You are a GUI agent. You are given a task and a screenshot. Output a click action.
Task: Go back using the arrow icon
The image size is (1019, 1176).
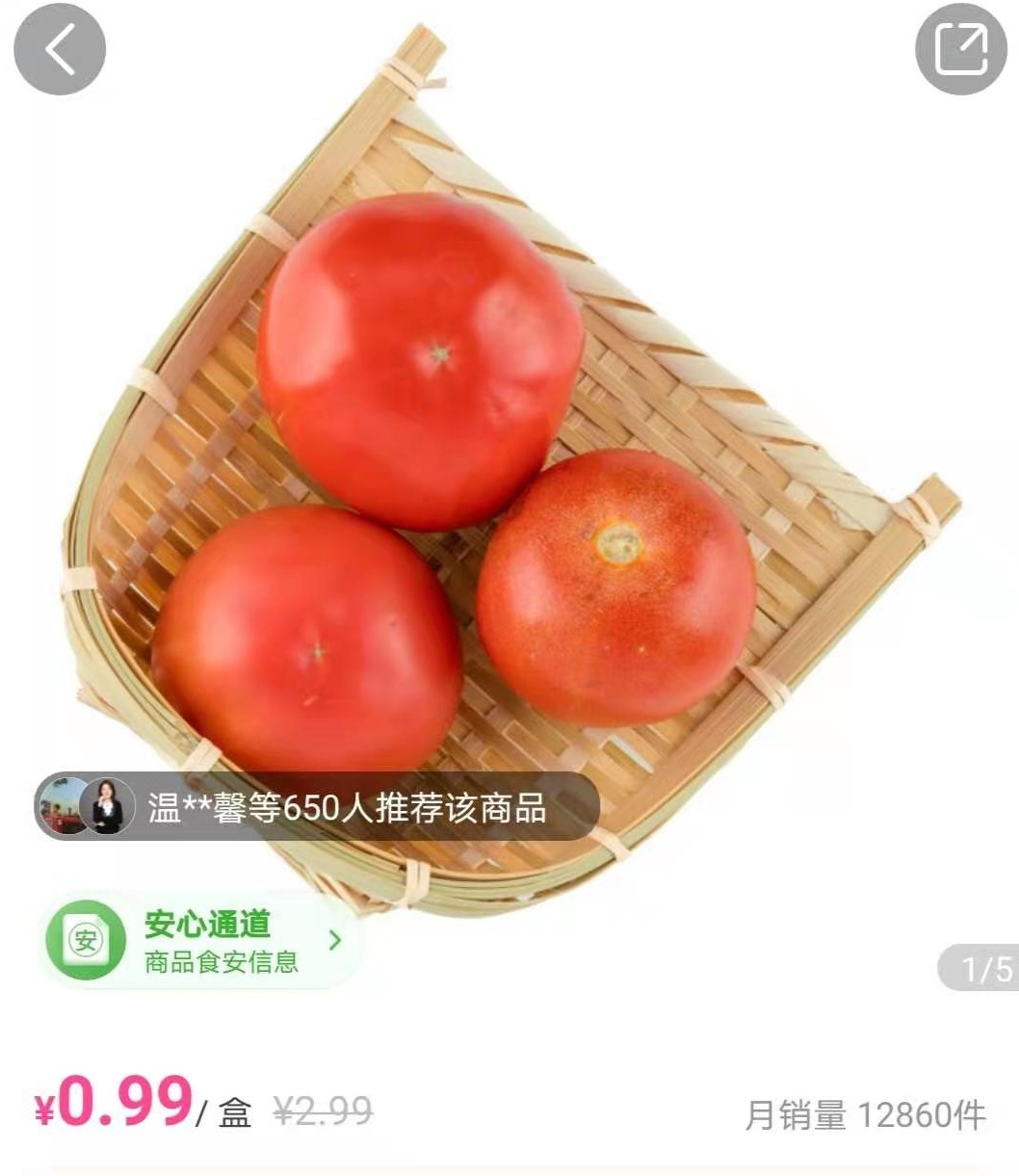tap(59, 49)
